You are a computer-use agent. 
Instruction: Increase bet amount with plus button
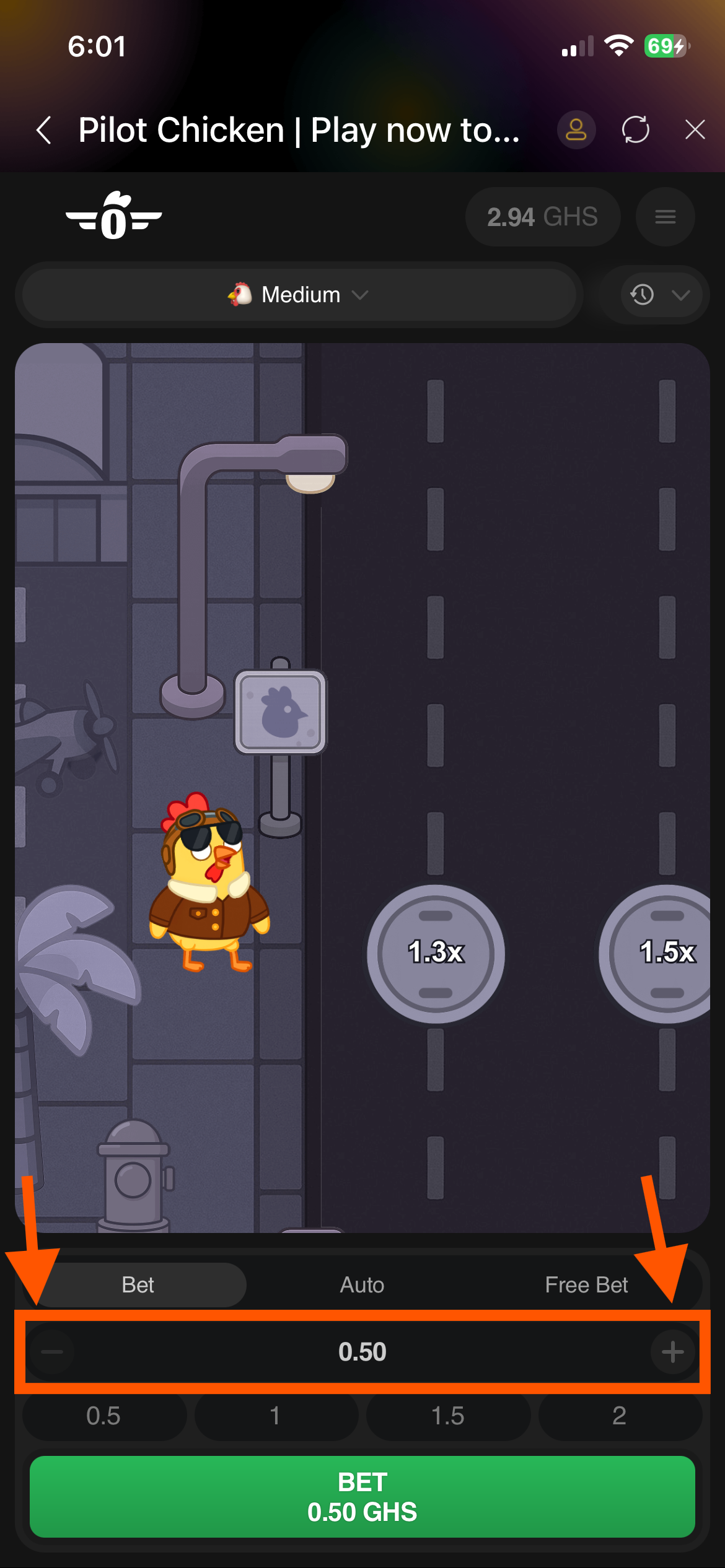672,1352
